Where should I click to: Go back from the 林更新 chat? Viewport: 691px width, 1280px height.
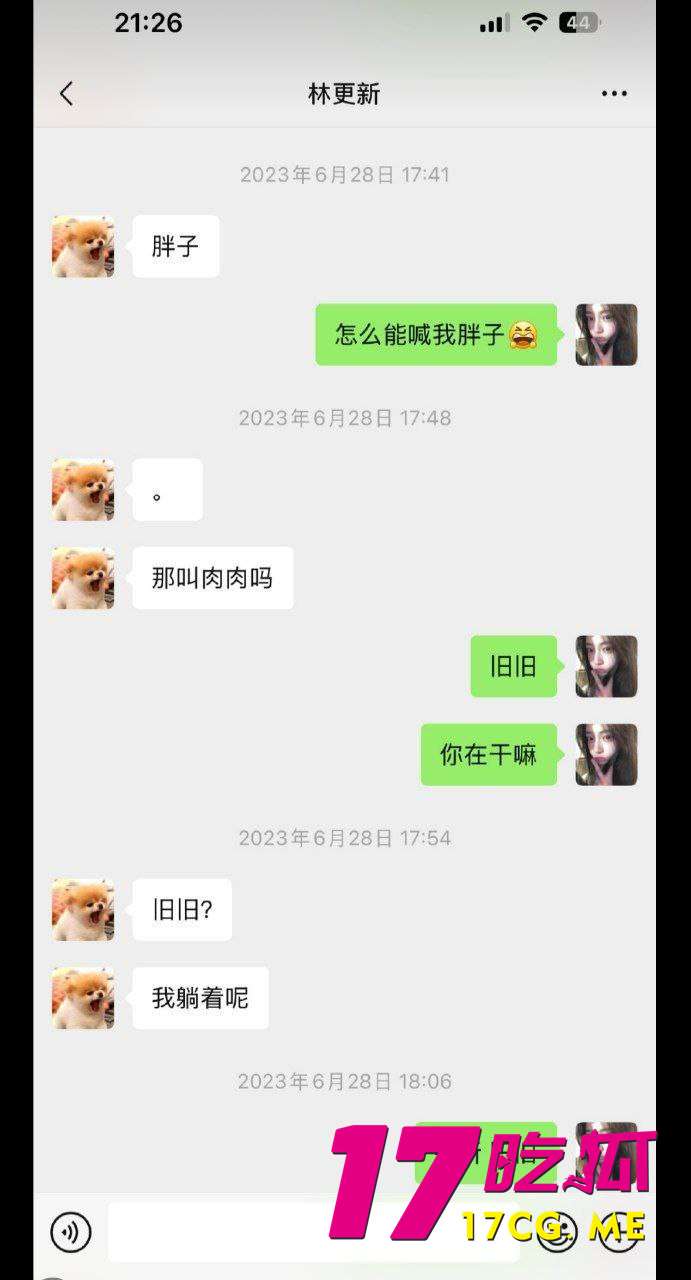[66, 94]
